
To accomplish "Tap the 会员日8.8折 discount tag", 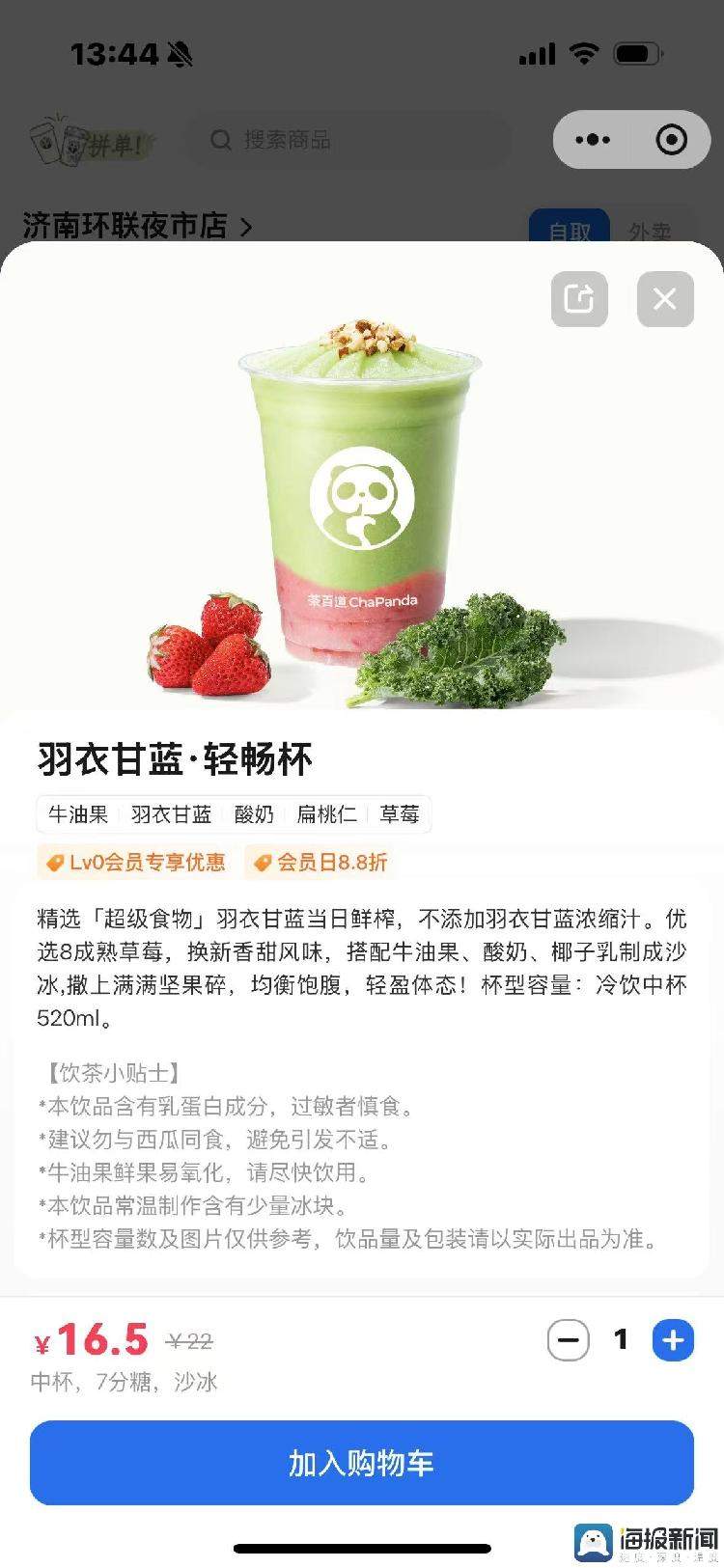I will (x=320, y=862).
